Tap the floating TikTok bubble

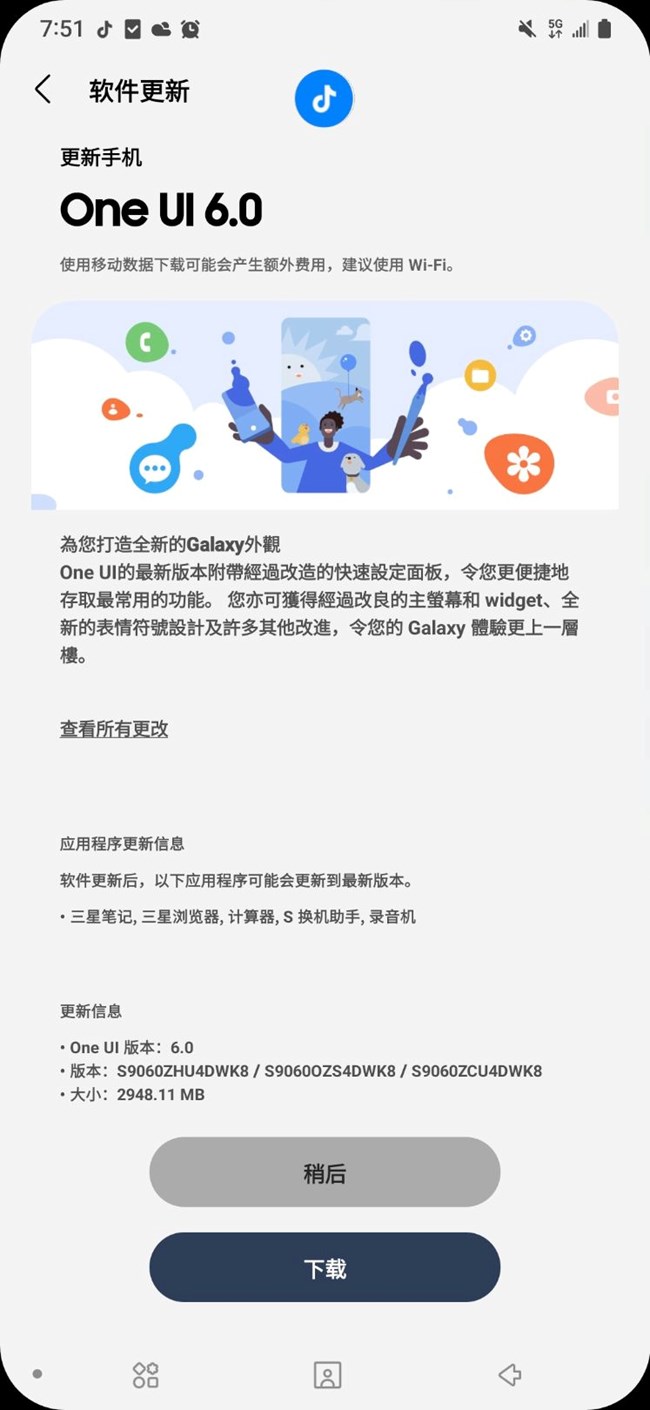pyautogui.click(x=323, y=99)
